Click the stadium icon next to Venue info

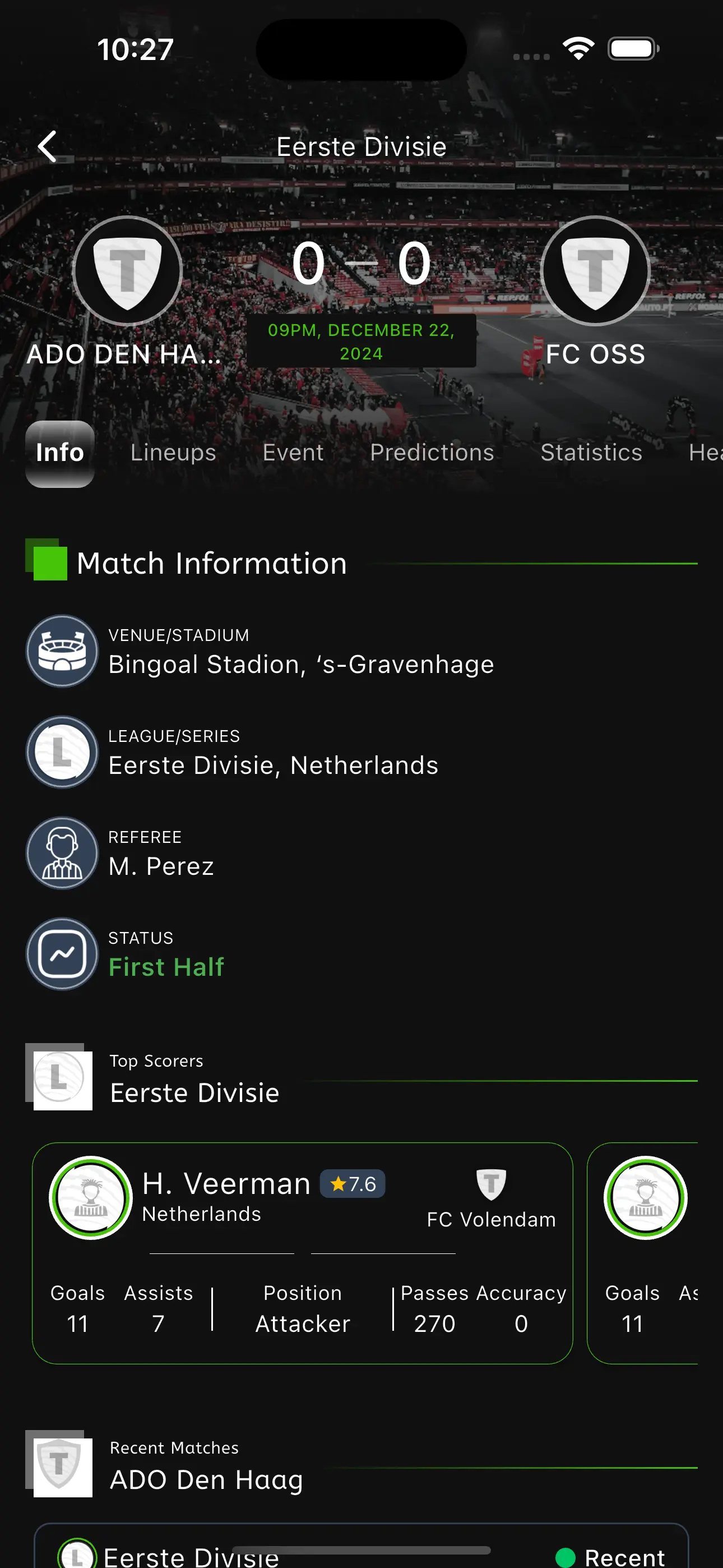click(x=62, y=651)
